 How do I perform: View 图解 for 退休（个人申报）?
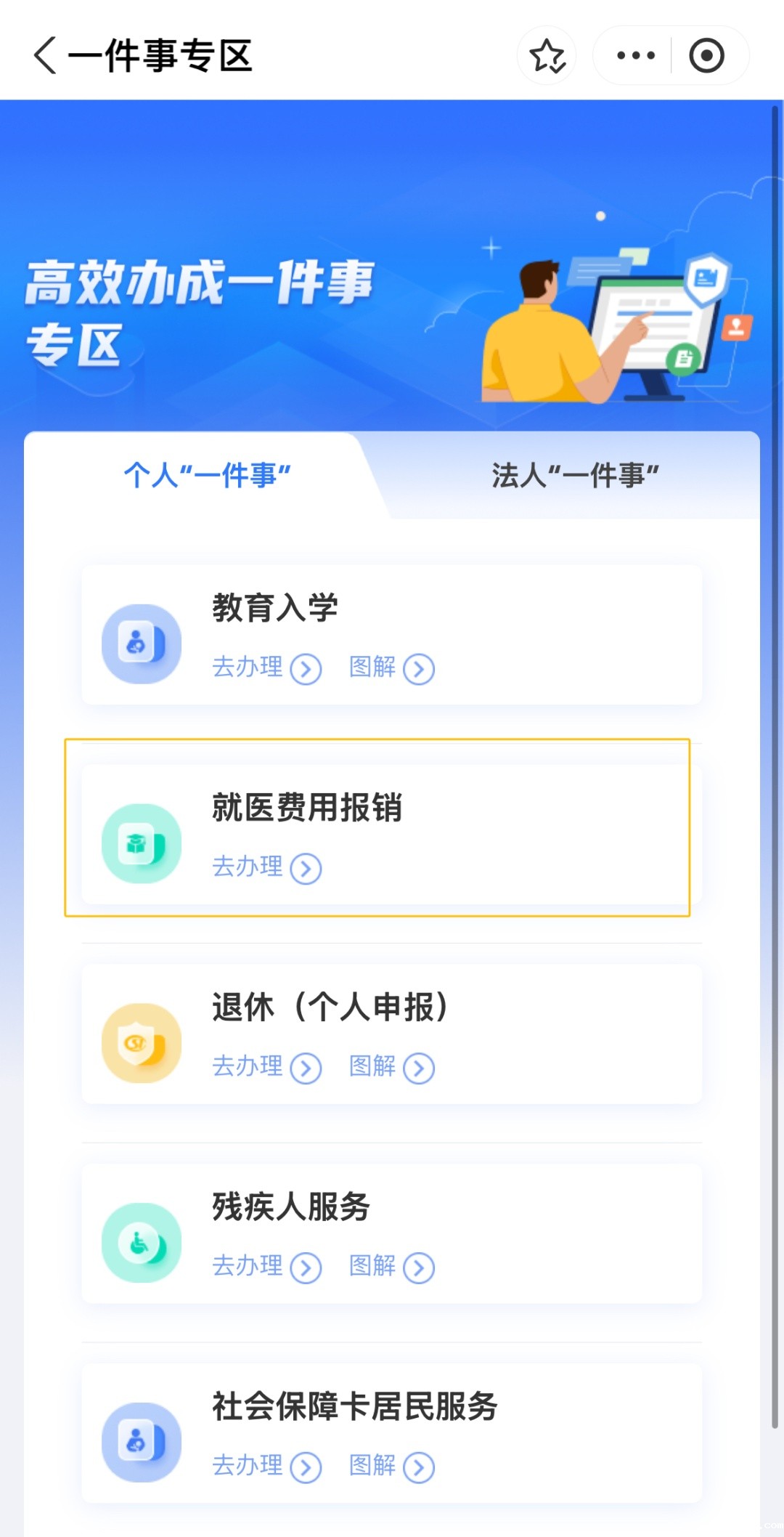click(x=391, y=1067)
